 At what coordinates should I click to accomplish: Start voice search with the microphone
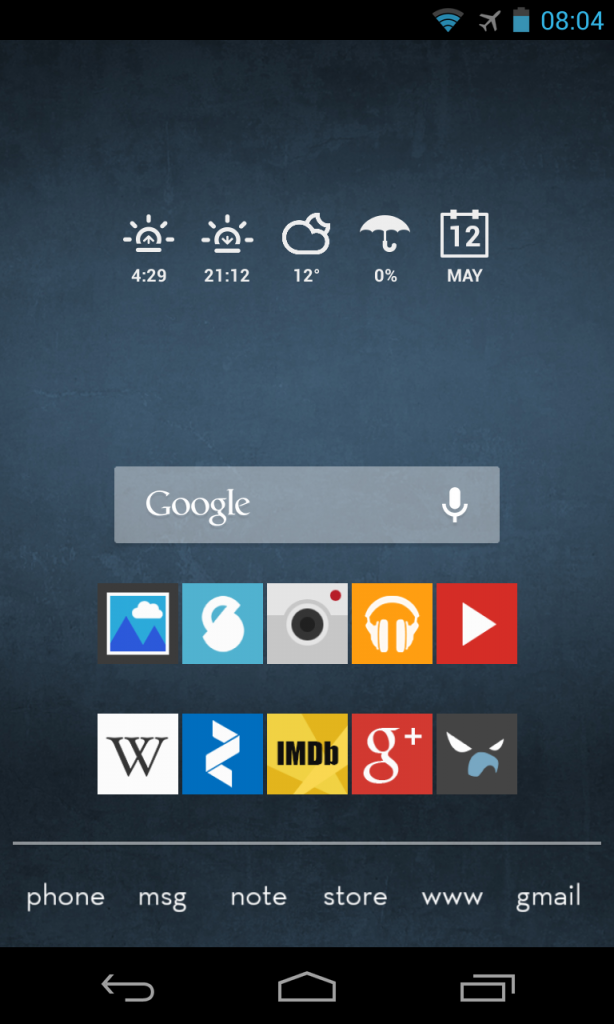click(x=455, y=505)
